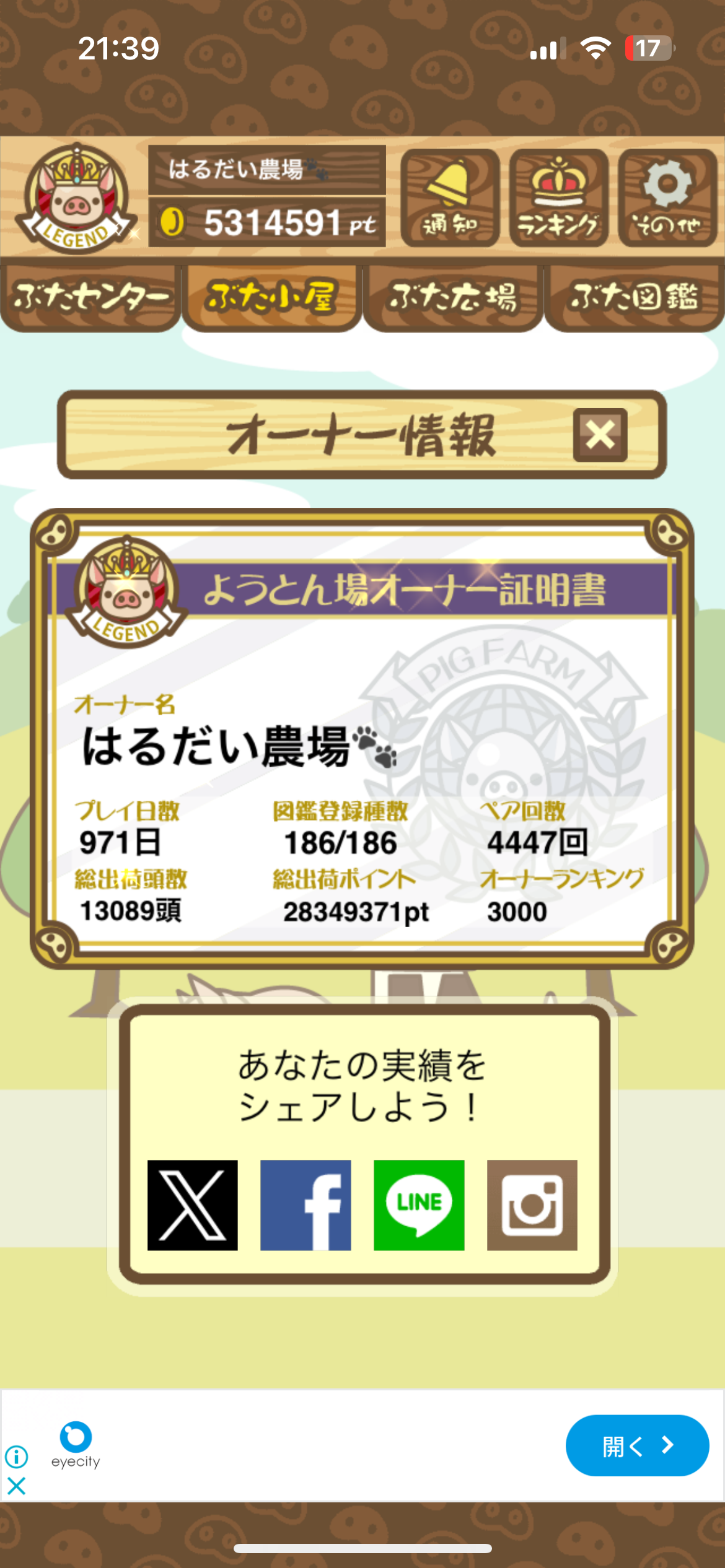The image size is (725, 1568).
Task: Switch to the ぶた小屋 tab
Action: pos(271,298)
